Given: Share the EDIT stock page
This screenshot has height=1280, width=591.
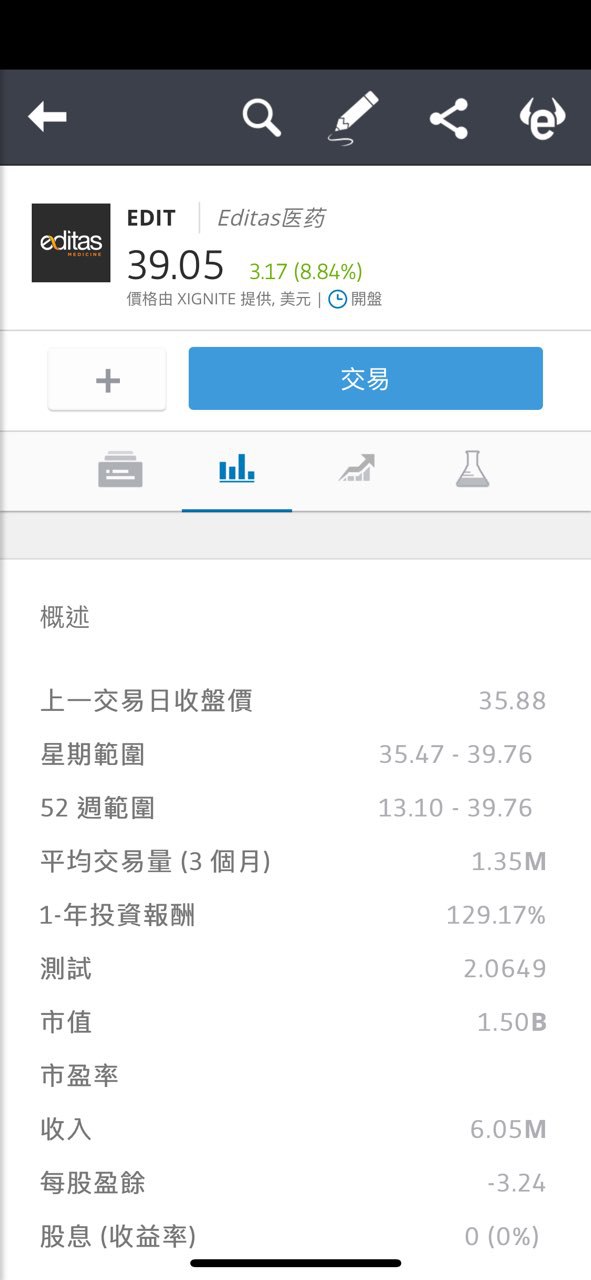Looking at the screenshot, I should pos(449,119).
